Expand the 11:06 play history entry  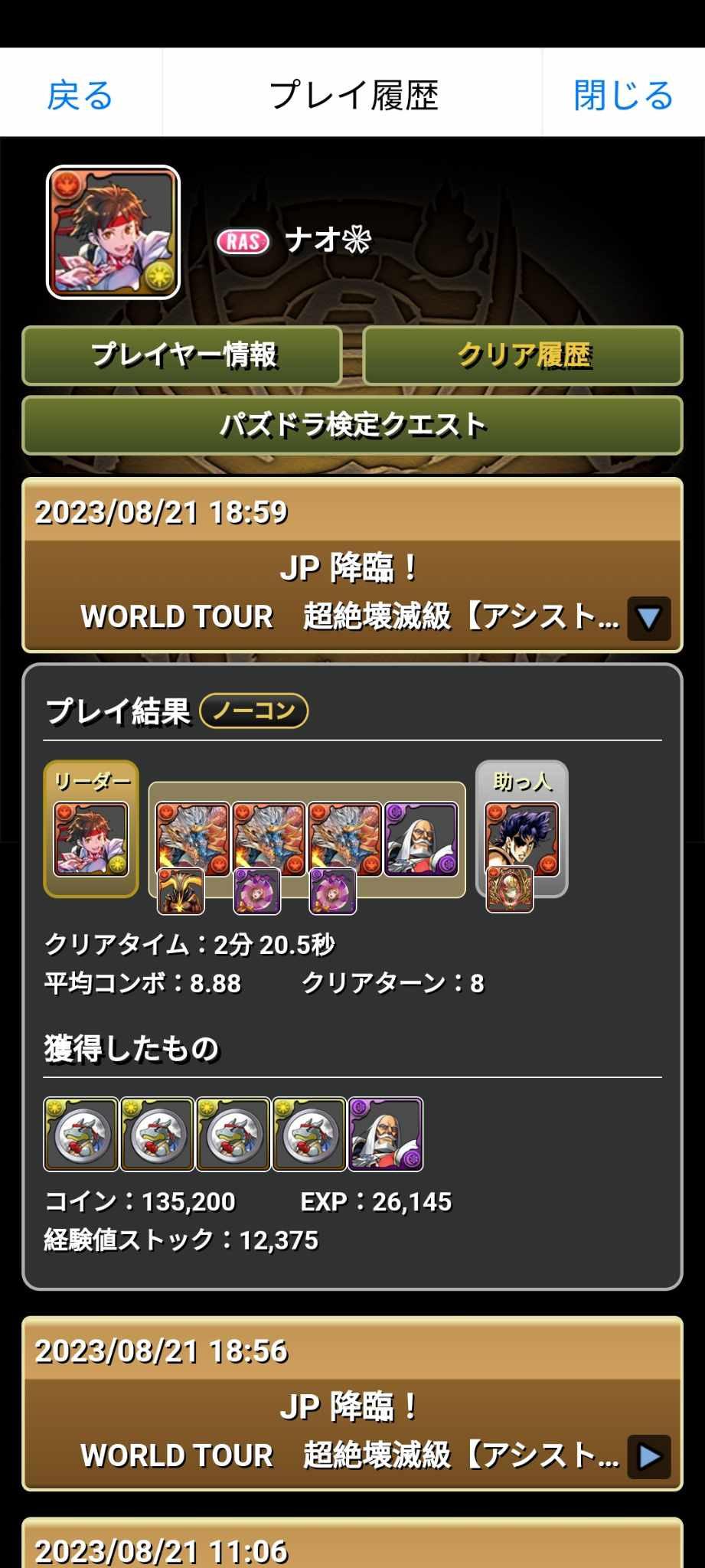click(352, 1543)
